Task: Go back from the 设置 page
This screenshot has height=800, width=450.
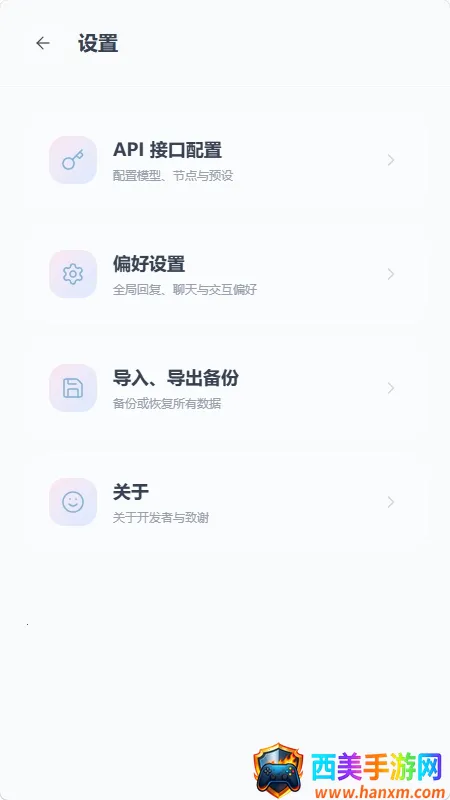Action: 43,43
